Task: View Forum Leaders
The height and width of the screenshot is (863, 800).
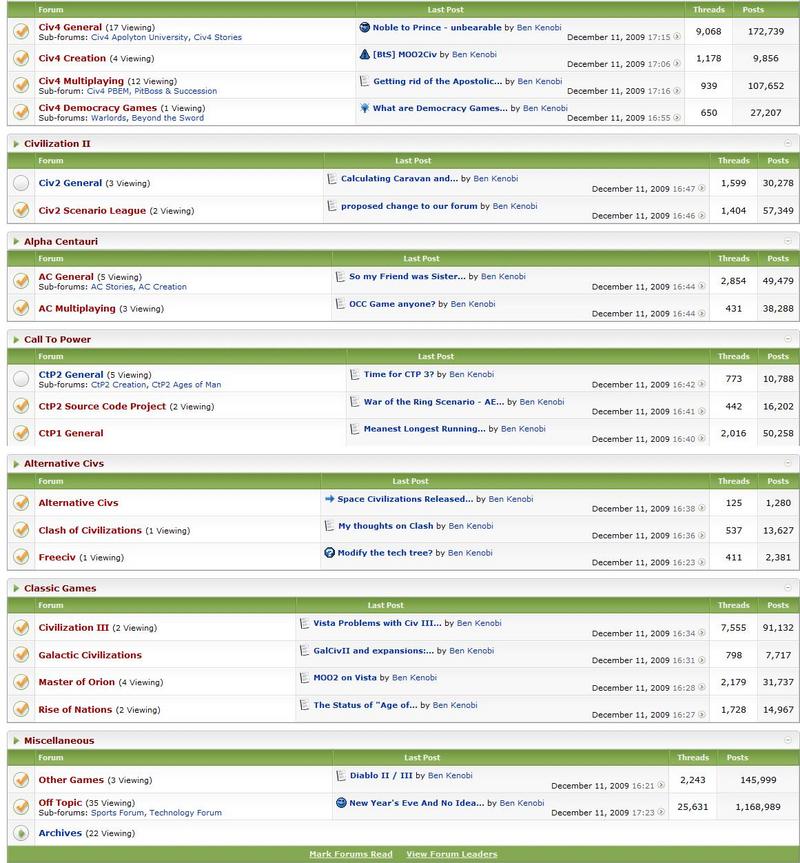Action: point(451,854)
